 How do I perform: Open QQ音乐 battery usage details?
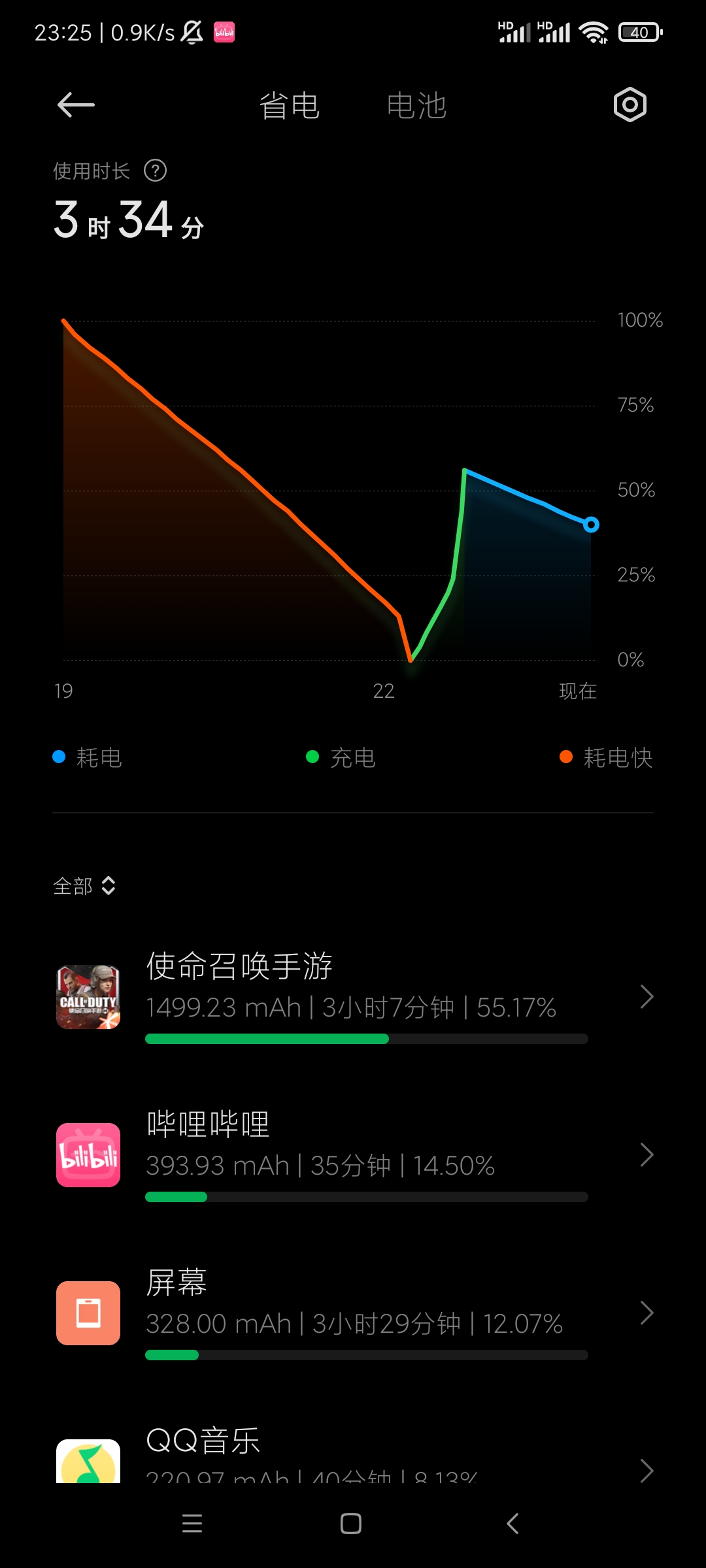point(353,1457)
